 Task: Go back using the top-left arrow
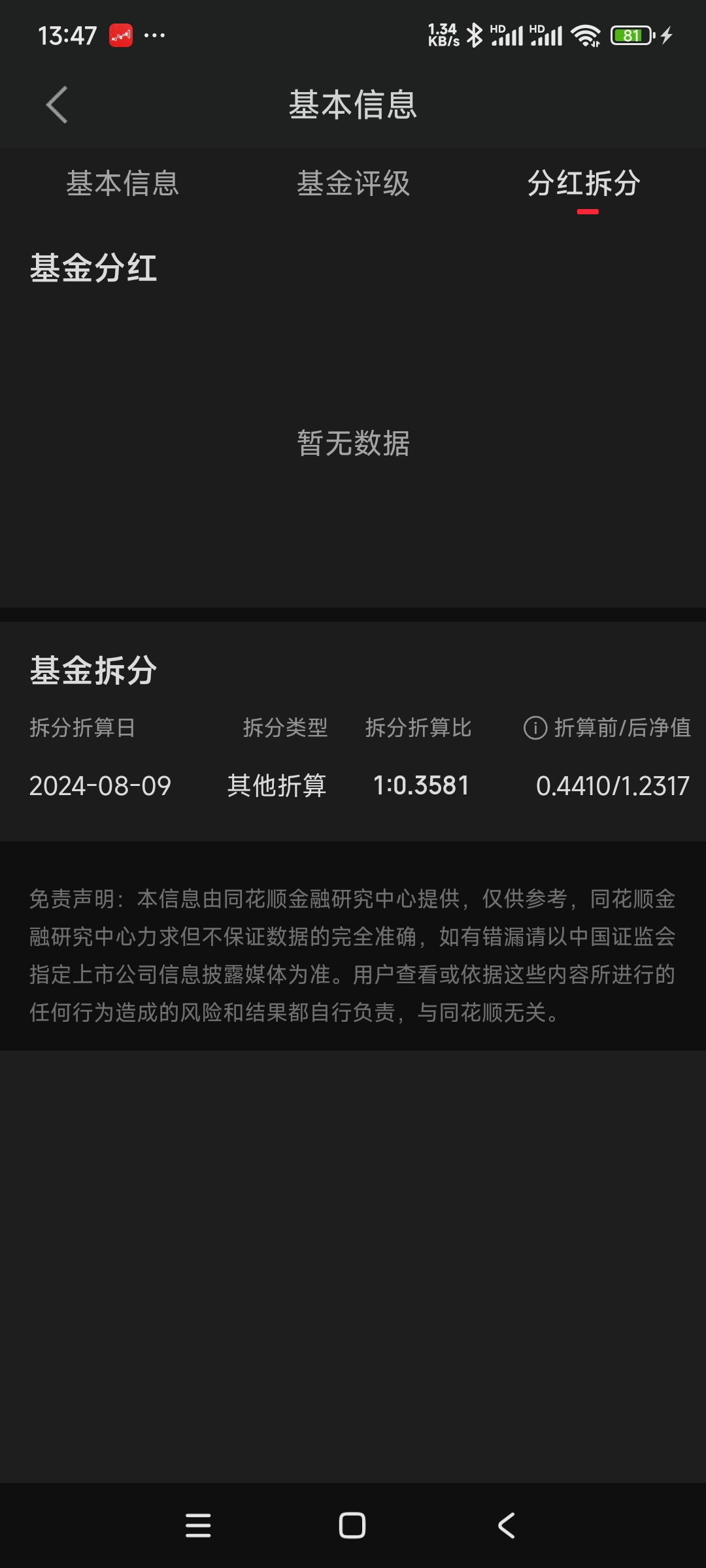57,105
